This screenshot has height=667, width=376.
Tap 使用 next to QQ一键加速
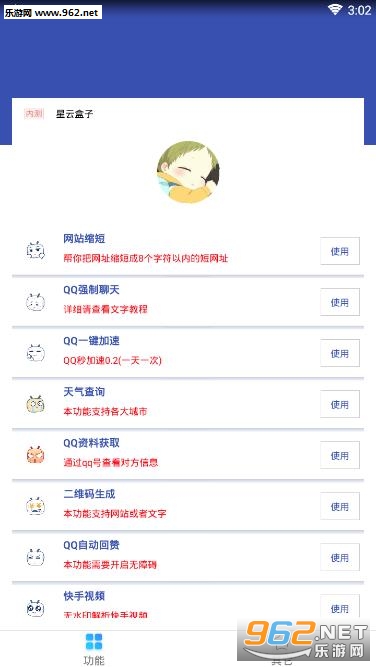[x=339, y=353]
